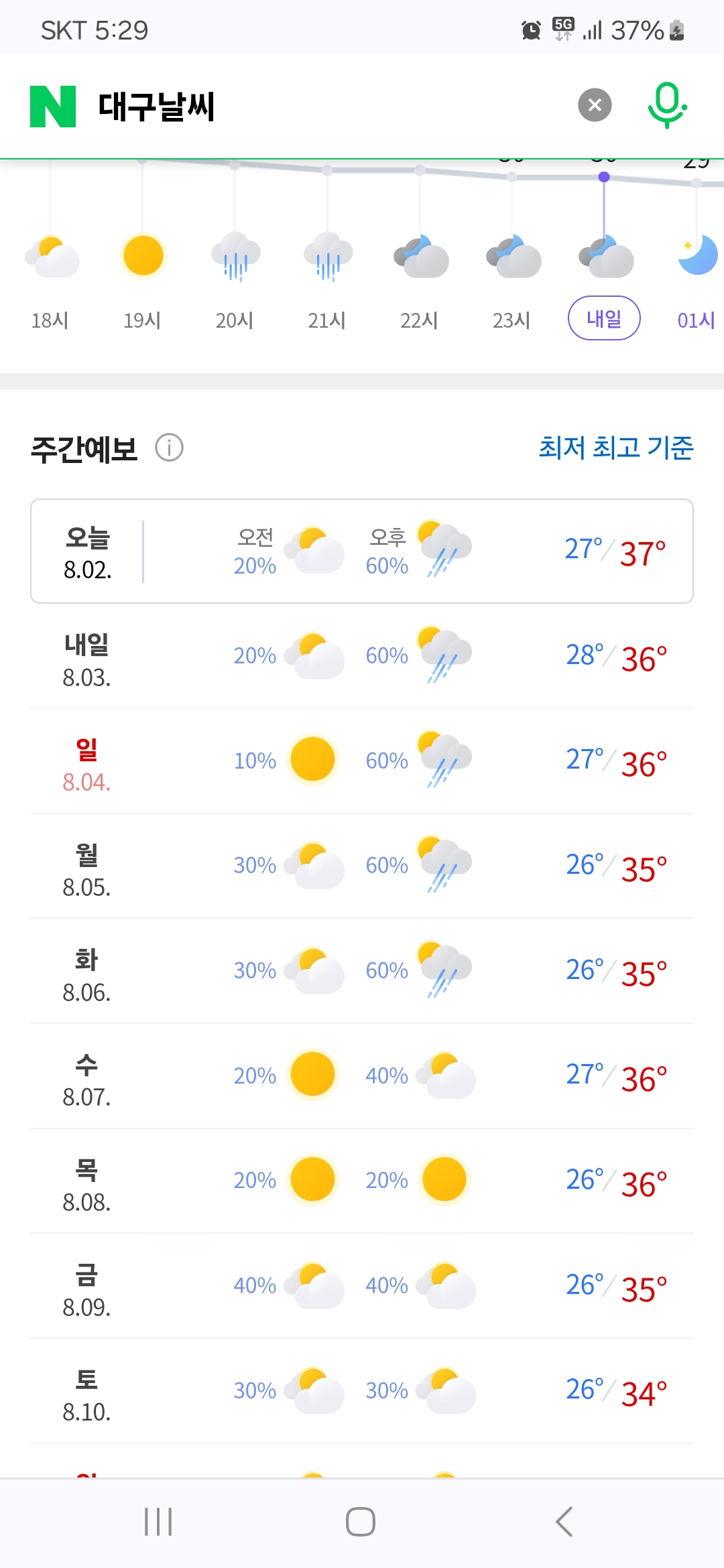Open the info icon beside 주간예보
This screenshot has height=1568, width=724.
click(x=169, y=448)
